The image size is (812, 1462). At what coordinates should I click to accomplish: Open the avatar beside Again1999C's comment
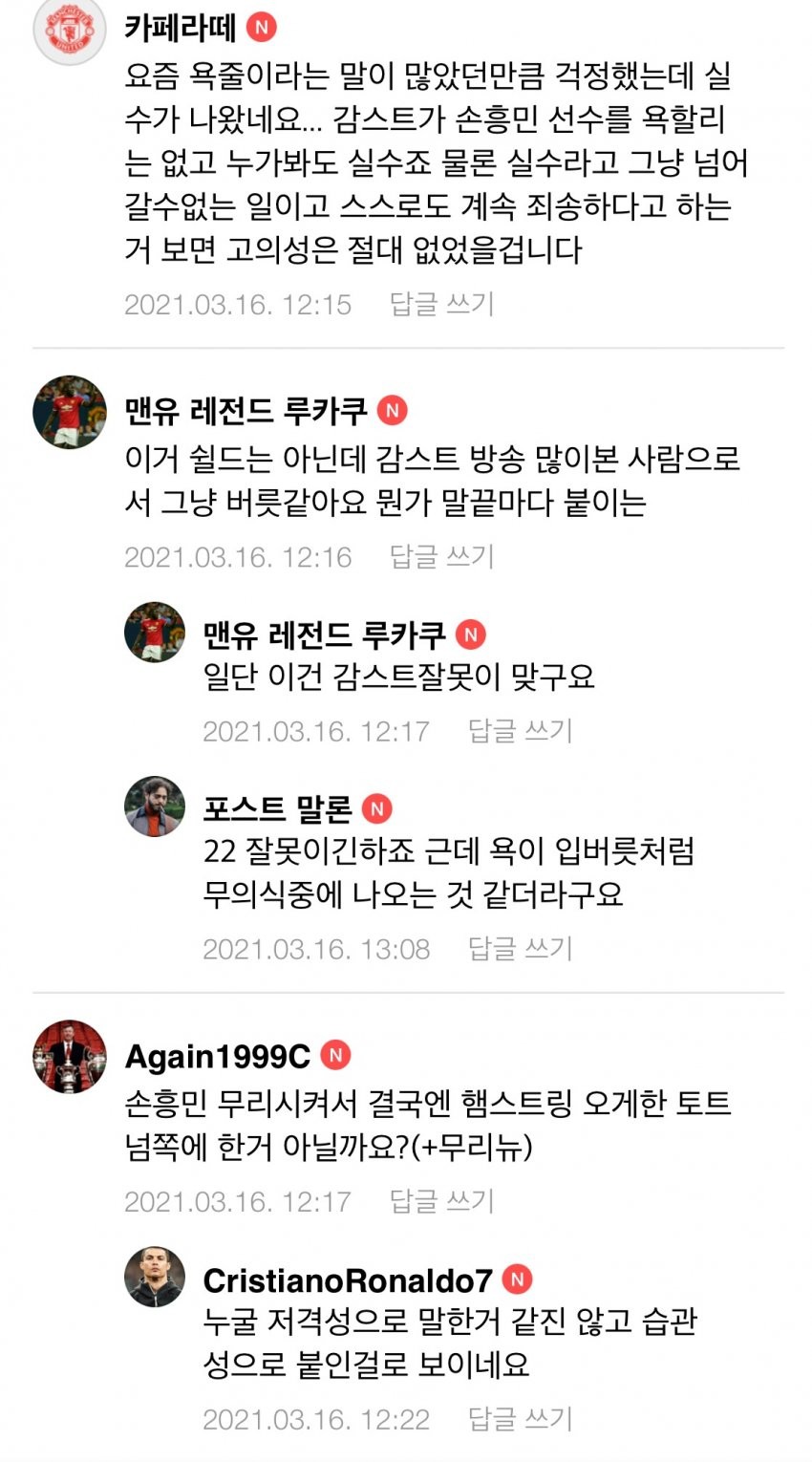pos(69,1056)
